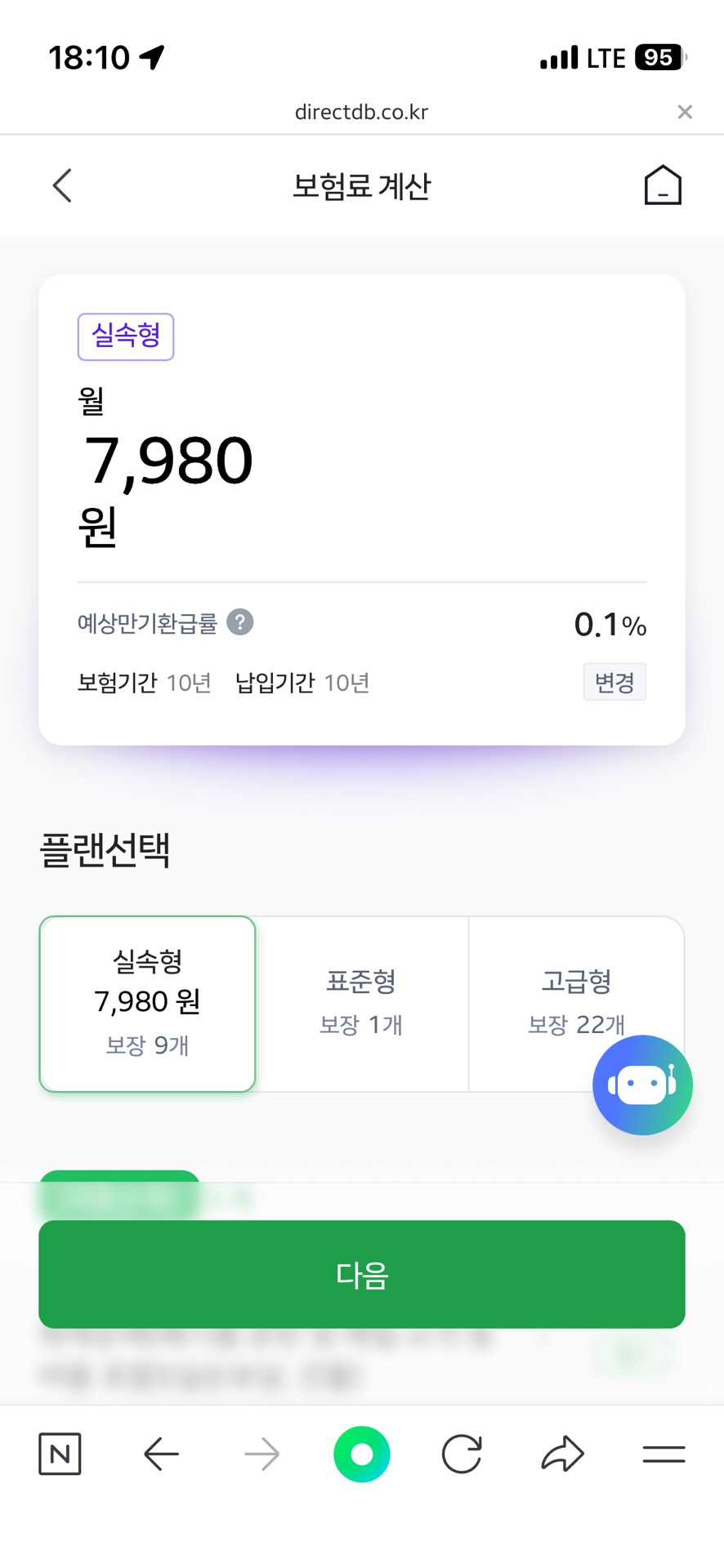
Task: Open the chatbot assistant
Action: (x=642, y=1085)
